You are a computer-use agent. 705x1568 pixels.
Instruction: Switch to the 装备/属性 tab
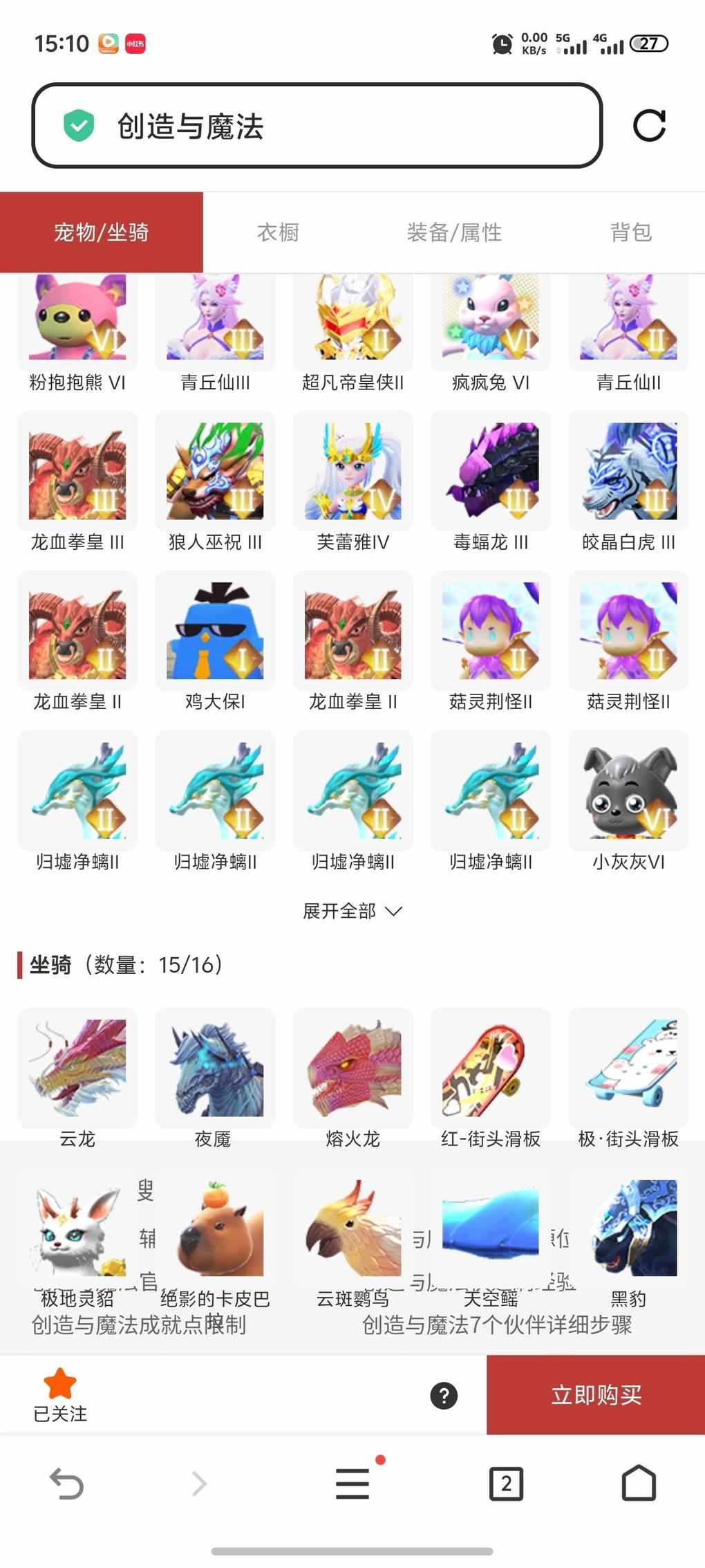[x=454, y=232]
